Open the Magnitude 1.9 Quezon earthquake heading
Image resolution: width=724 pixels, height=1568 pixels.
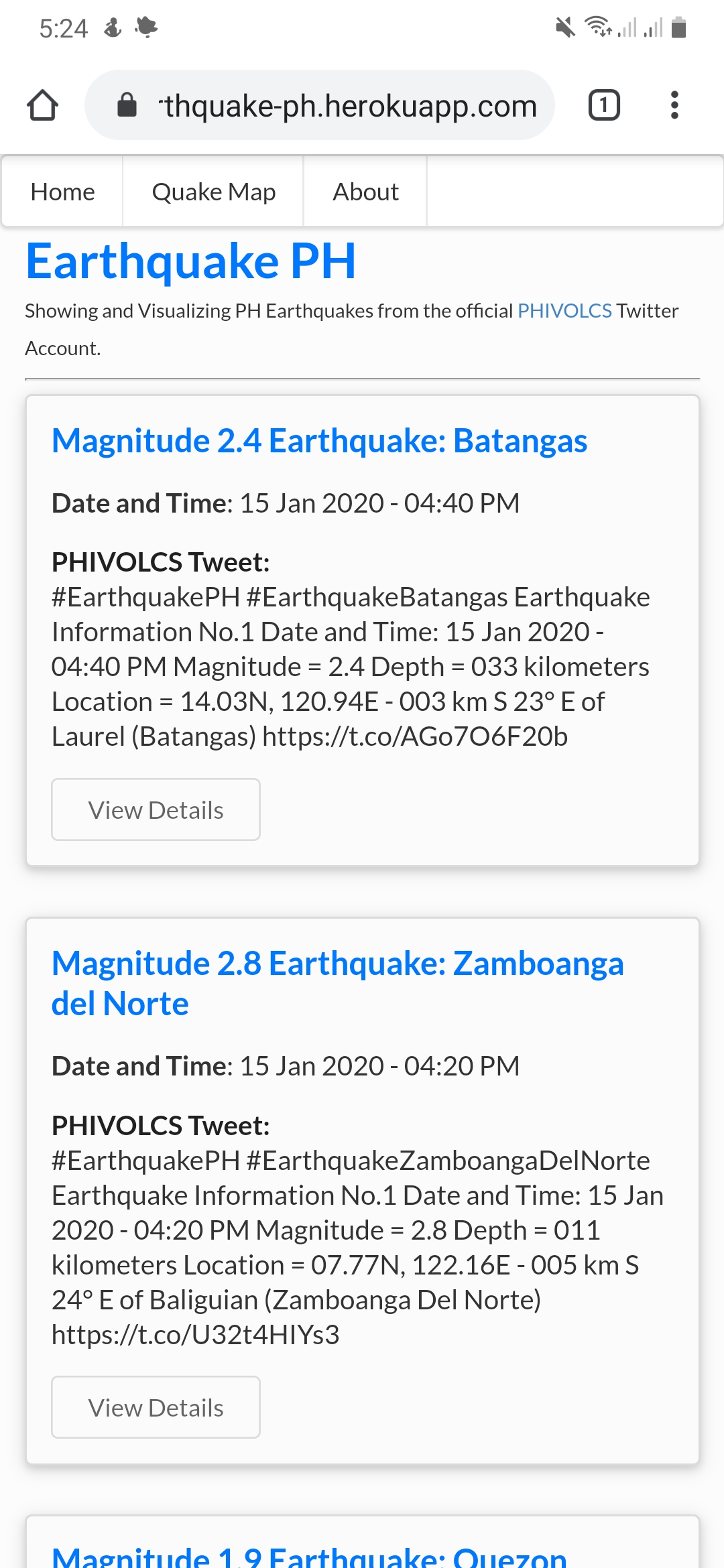click(309, 1555)
